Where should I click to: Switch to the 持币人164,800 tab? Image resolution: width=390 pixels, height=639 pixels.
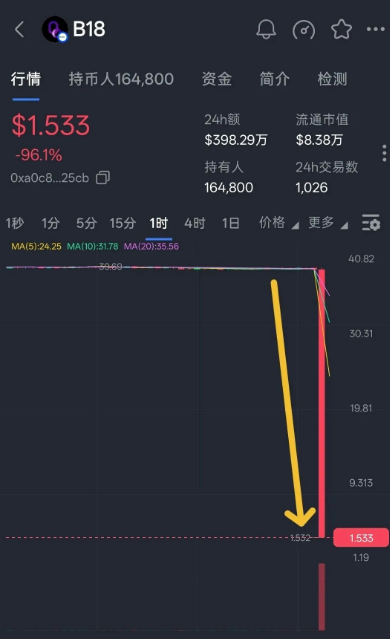click(x=121, y=79)
